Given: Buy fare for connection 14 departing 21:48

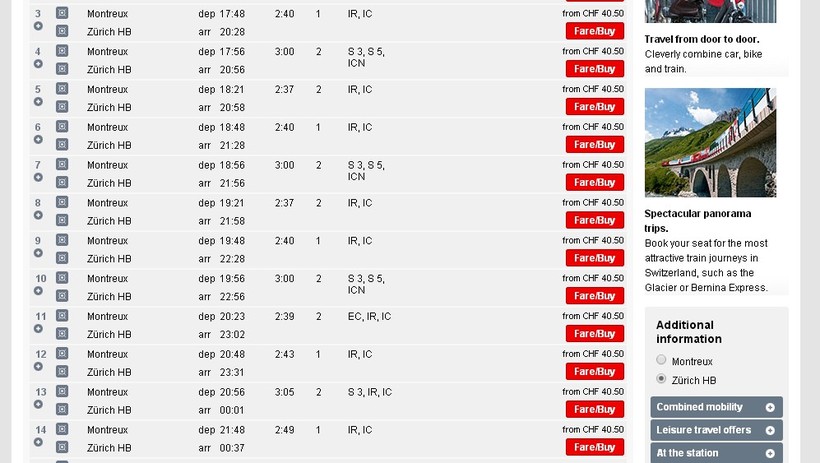Looking at the screenshot, I should (594, 447).
